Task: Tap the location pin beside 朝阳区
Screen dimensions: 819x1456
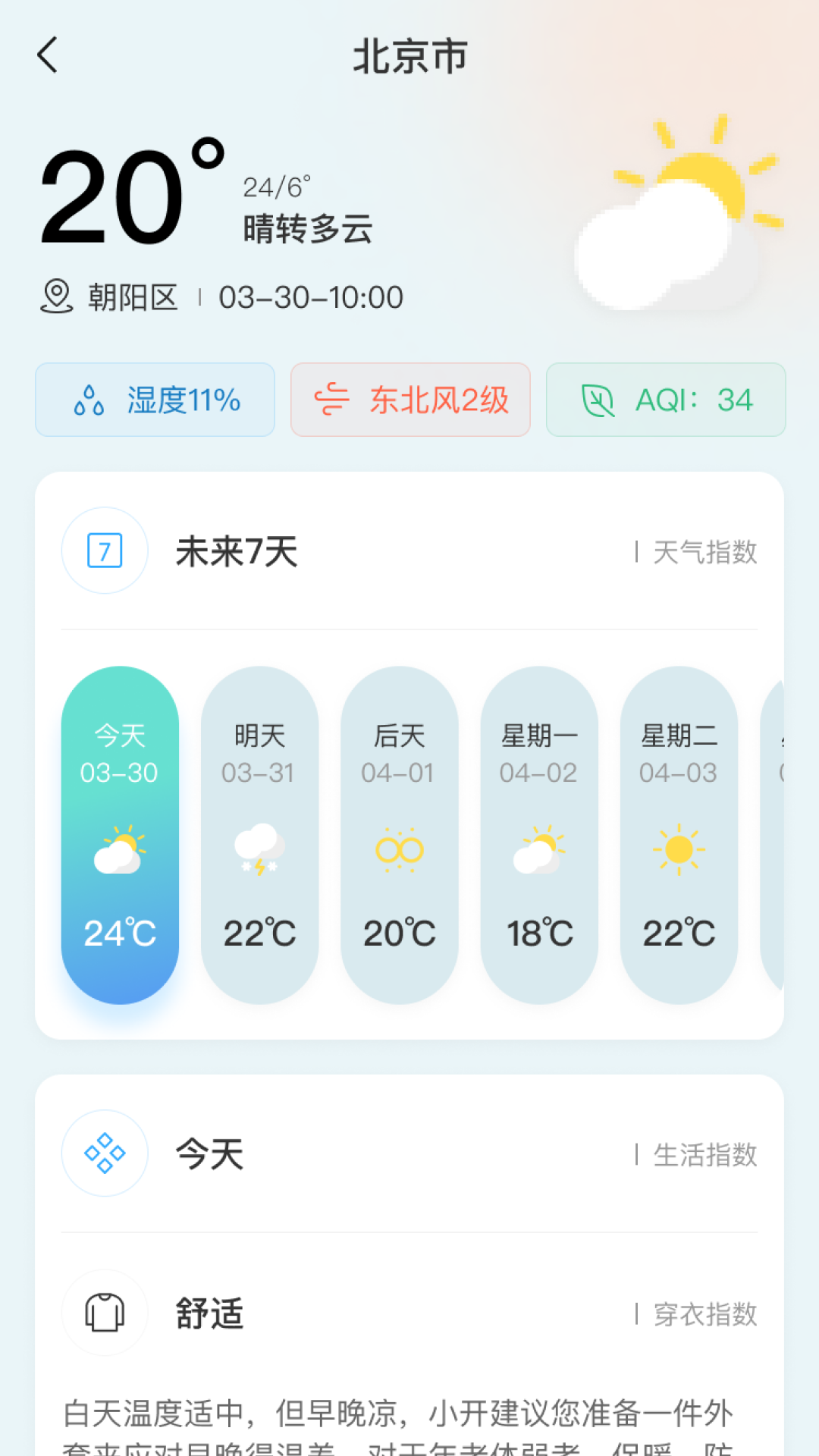Action: tap(55, 296)
